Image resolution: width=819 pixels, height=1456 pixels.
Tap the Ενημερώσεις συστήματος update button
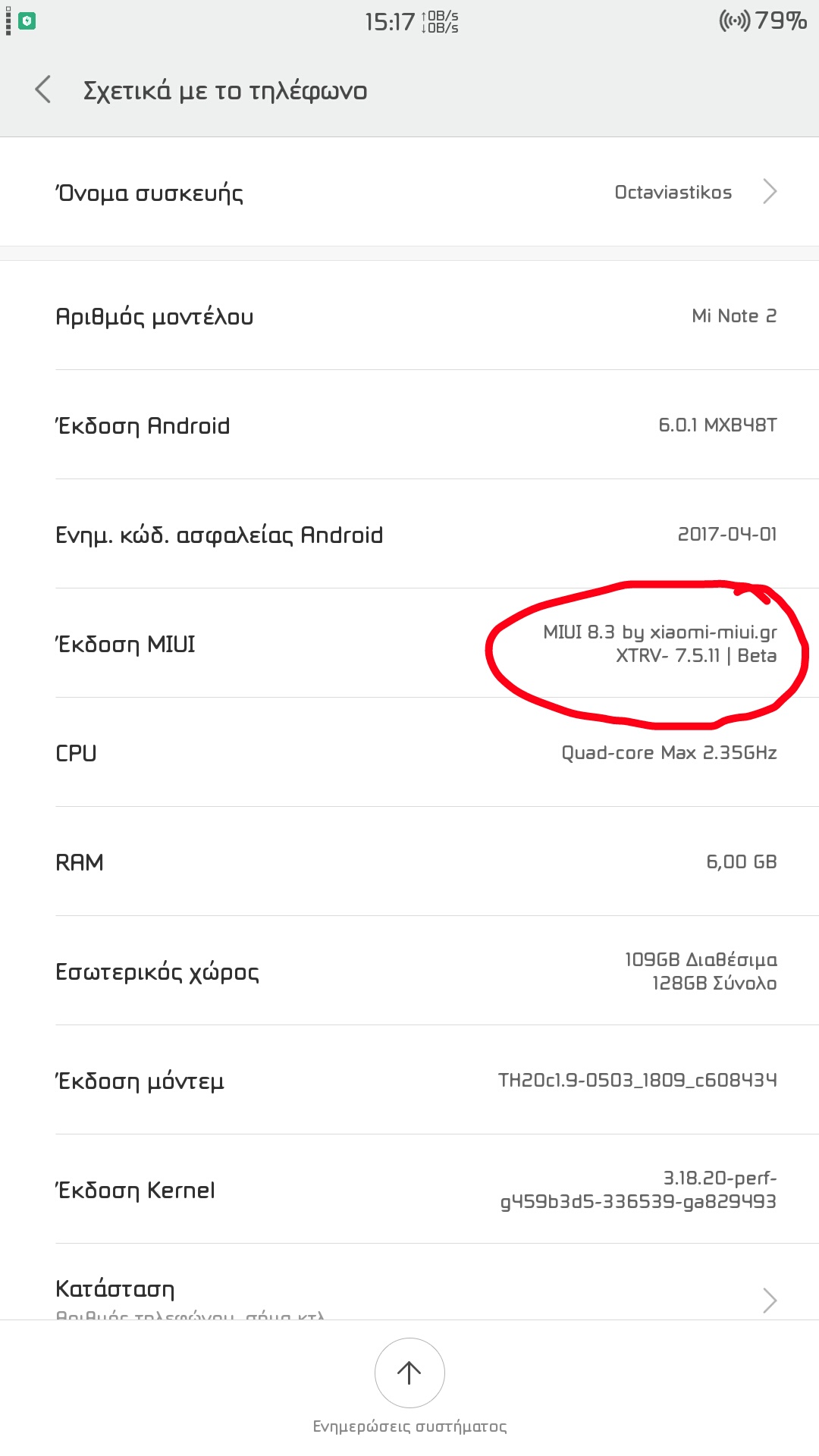click(x=409, y=1373)
